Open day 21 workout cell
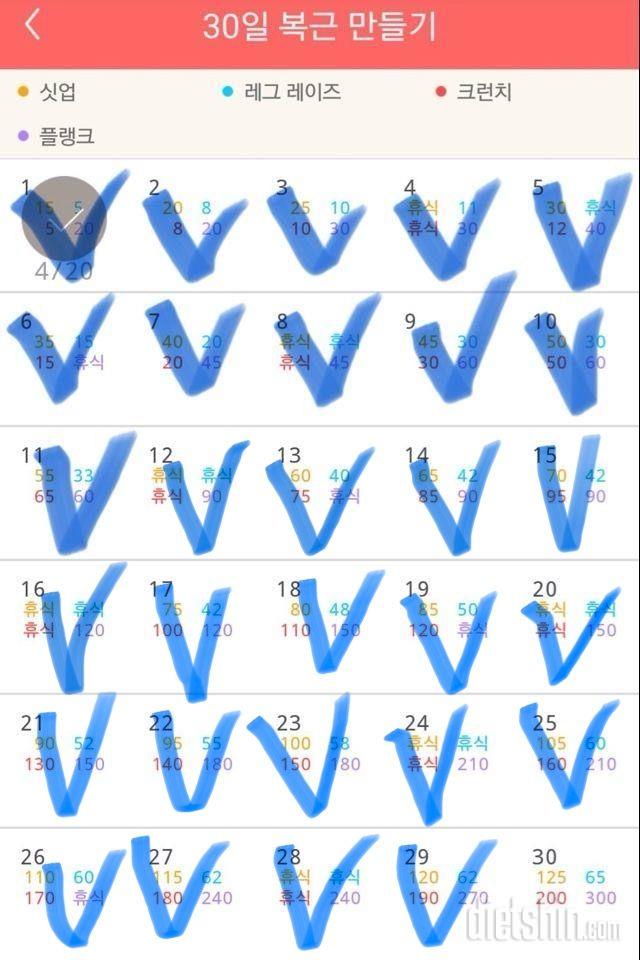 [64, 757]
